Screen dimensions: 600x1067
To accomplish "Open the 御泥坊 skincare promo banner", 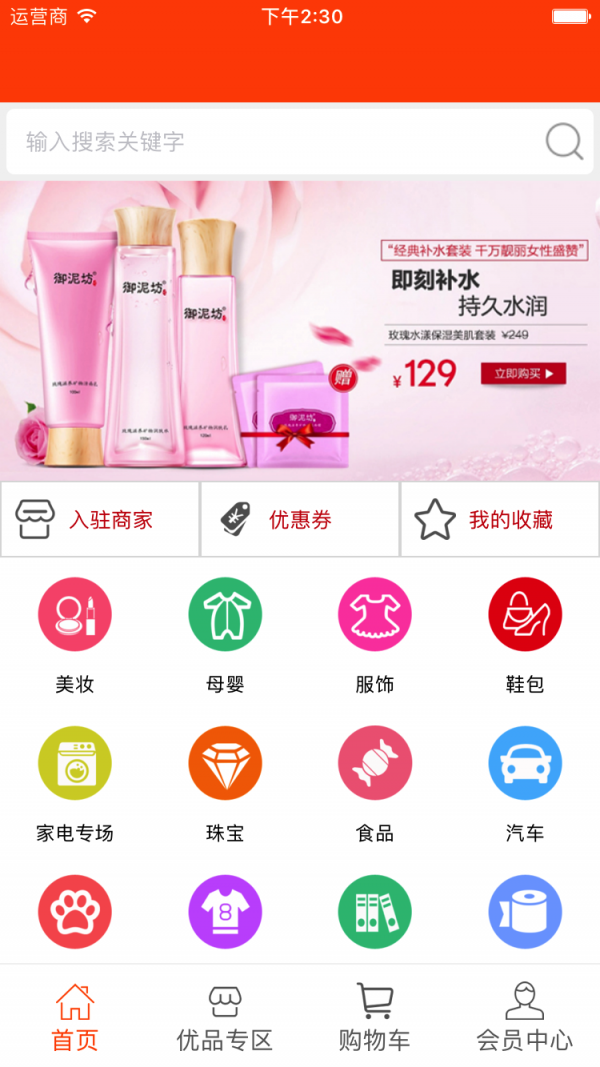I will (300, 330).
